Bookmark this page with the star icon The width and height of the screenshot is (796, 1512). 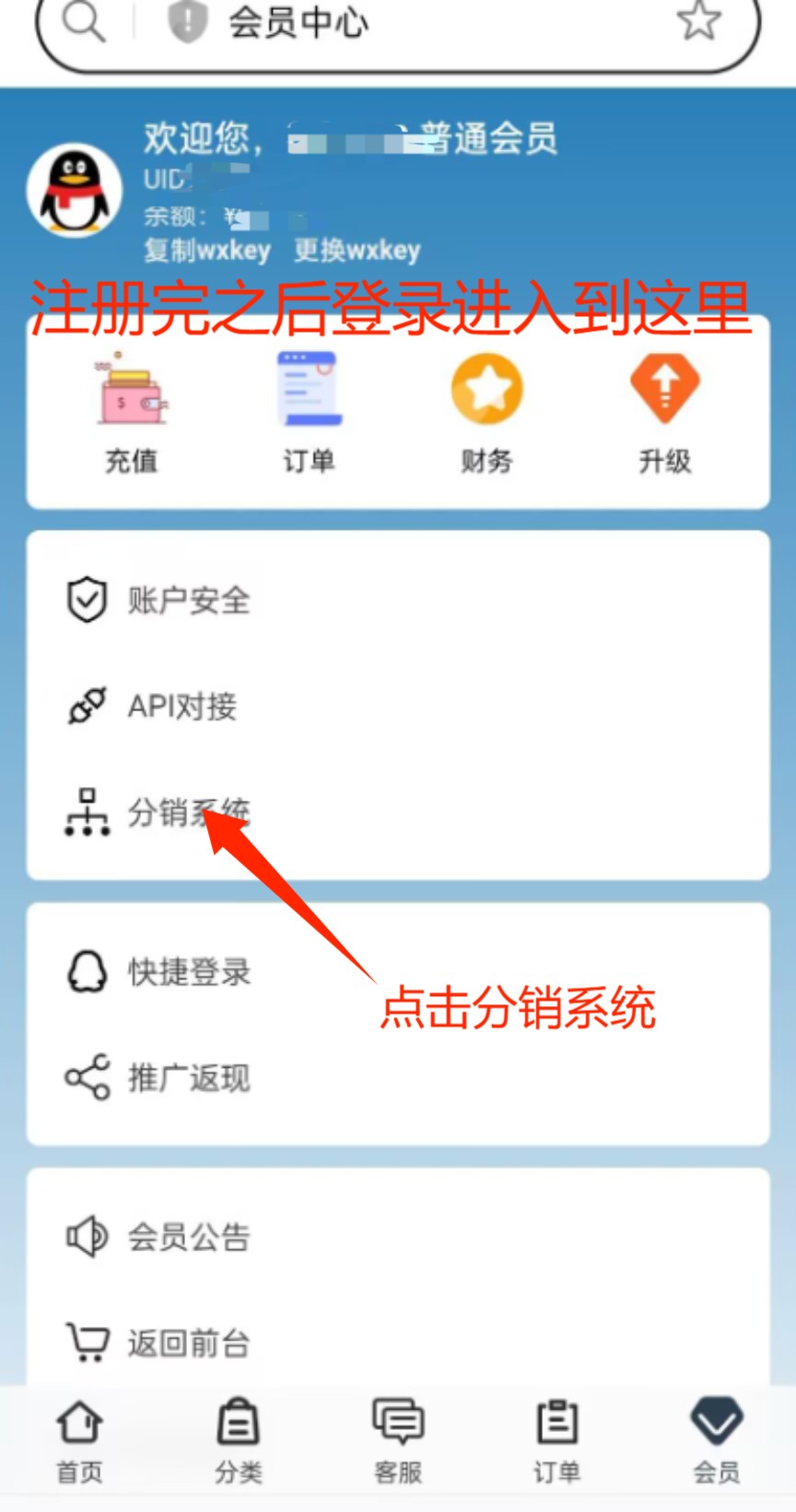698,20
